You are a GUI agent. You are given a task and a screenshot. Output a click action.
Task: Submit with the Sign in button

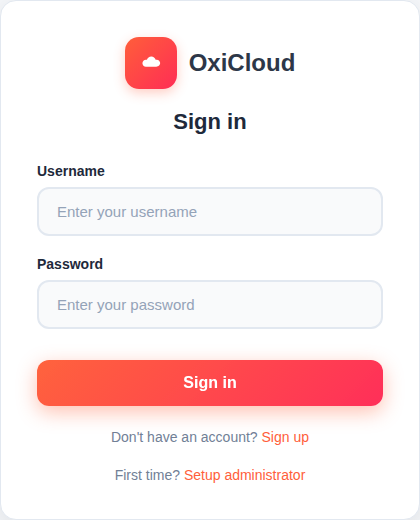coord(210,383)
